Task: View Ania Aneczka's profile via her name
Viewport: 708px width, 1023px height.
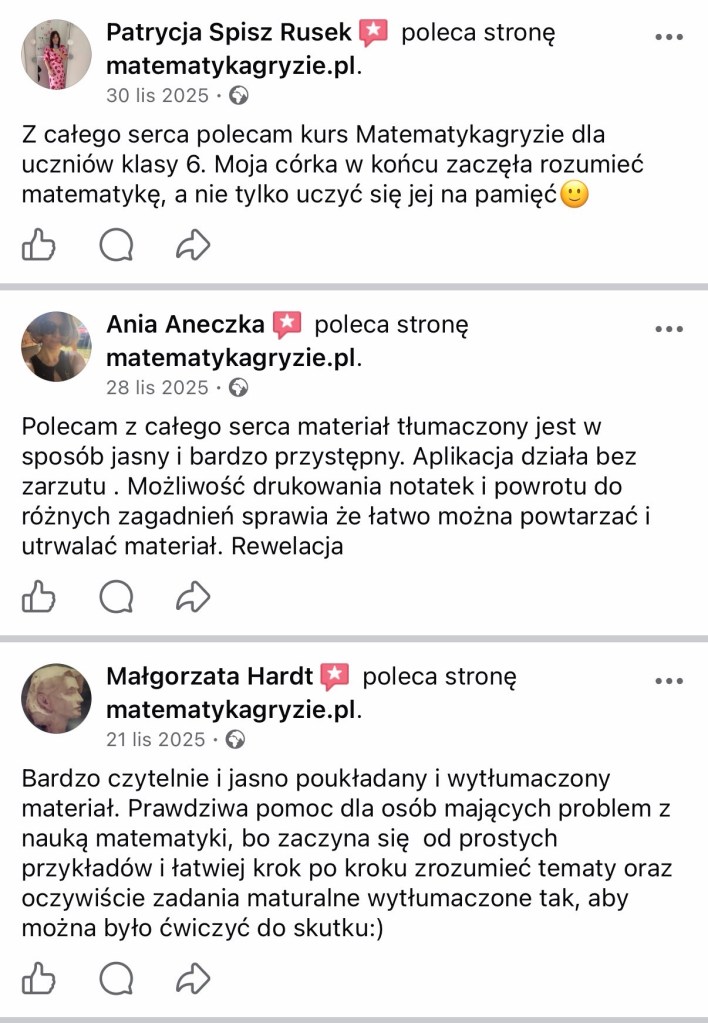Action: (x=185, y=324)
